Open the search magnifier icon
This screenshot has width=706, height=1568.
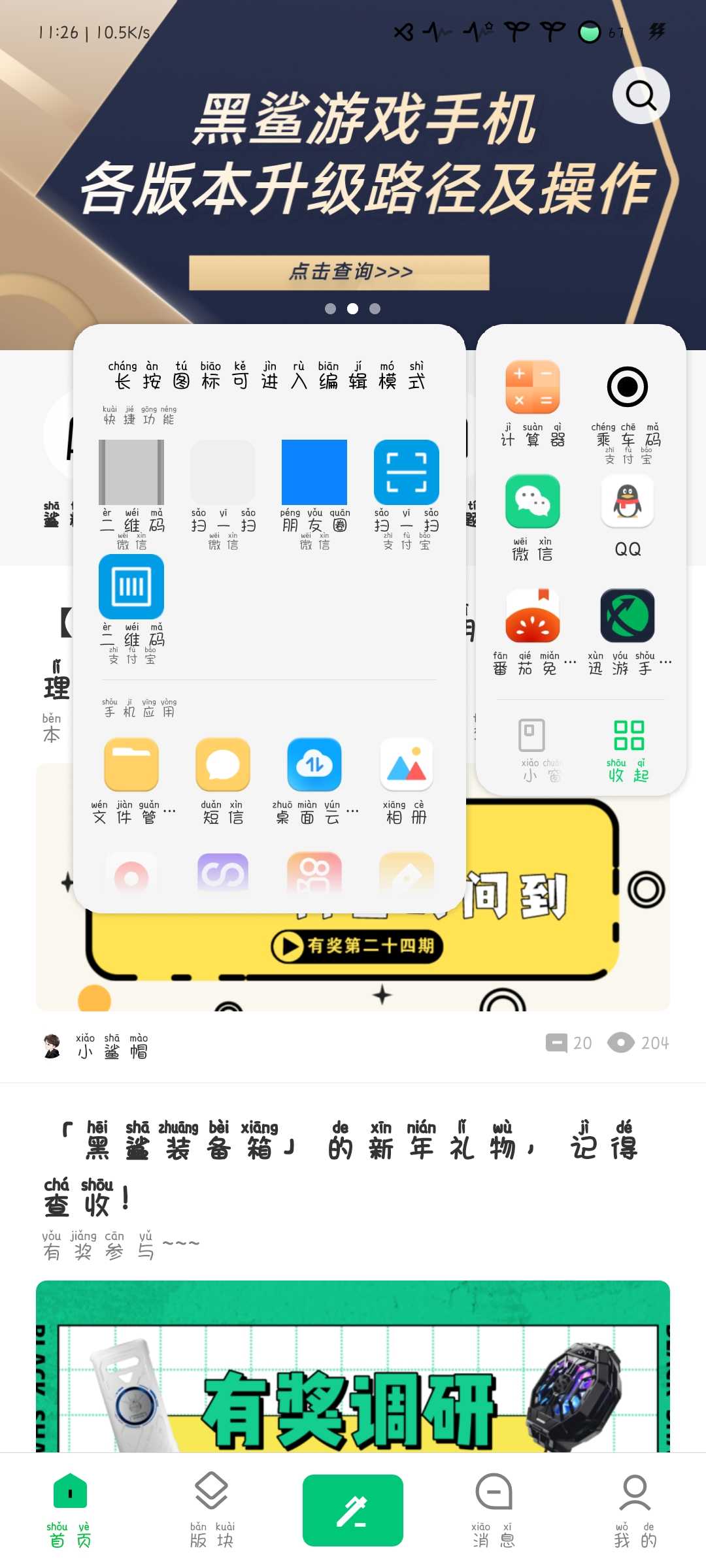pos(641,96)
